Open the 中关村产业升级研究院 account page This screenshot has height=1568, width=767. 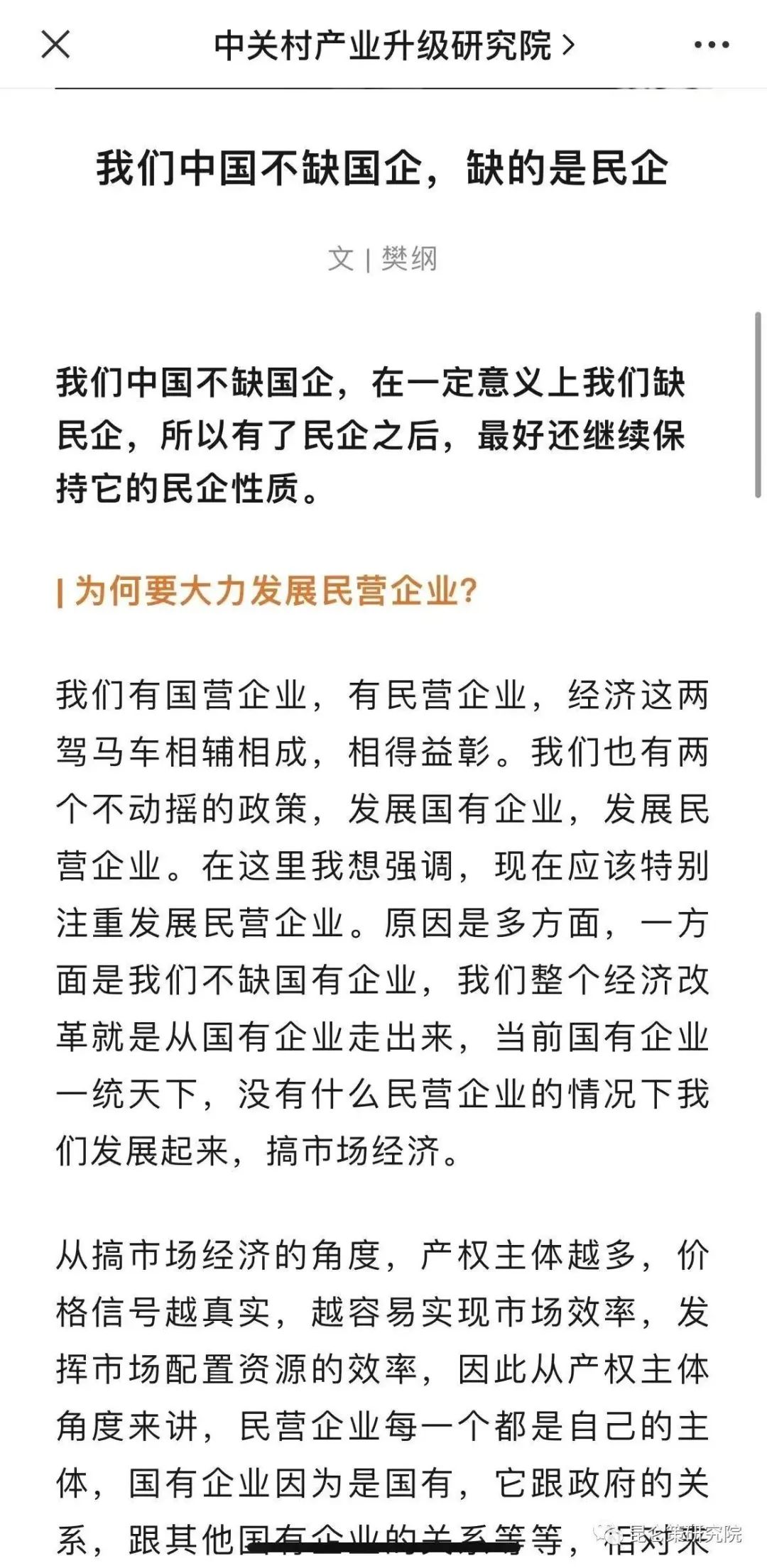(393, 46)
